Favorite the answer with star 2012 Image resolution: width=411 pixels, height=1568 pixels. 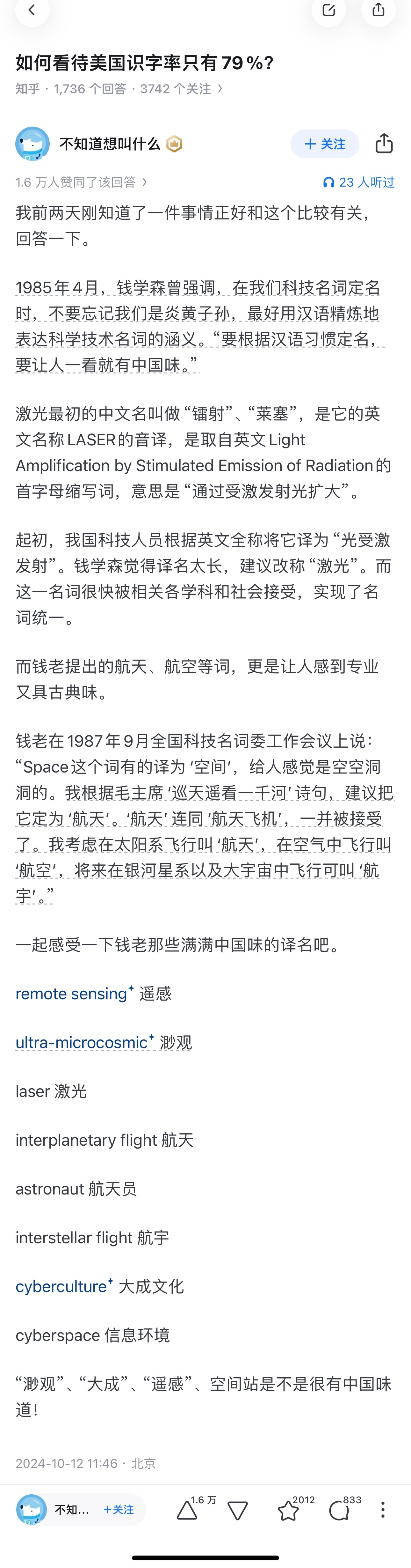click(288, 1510)
